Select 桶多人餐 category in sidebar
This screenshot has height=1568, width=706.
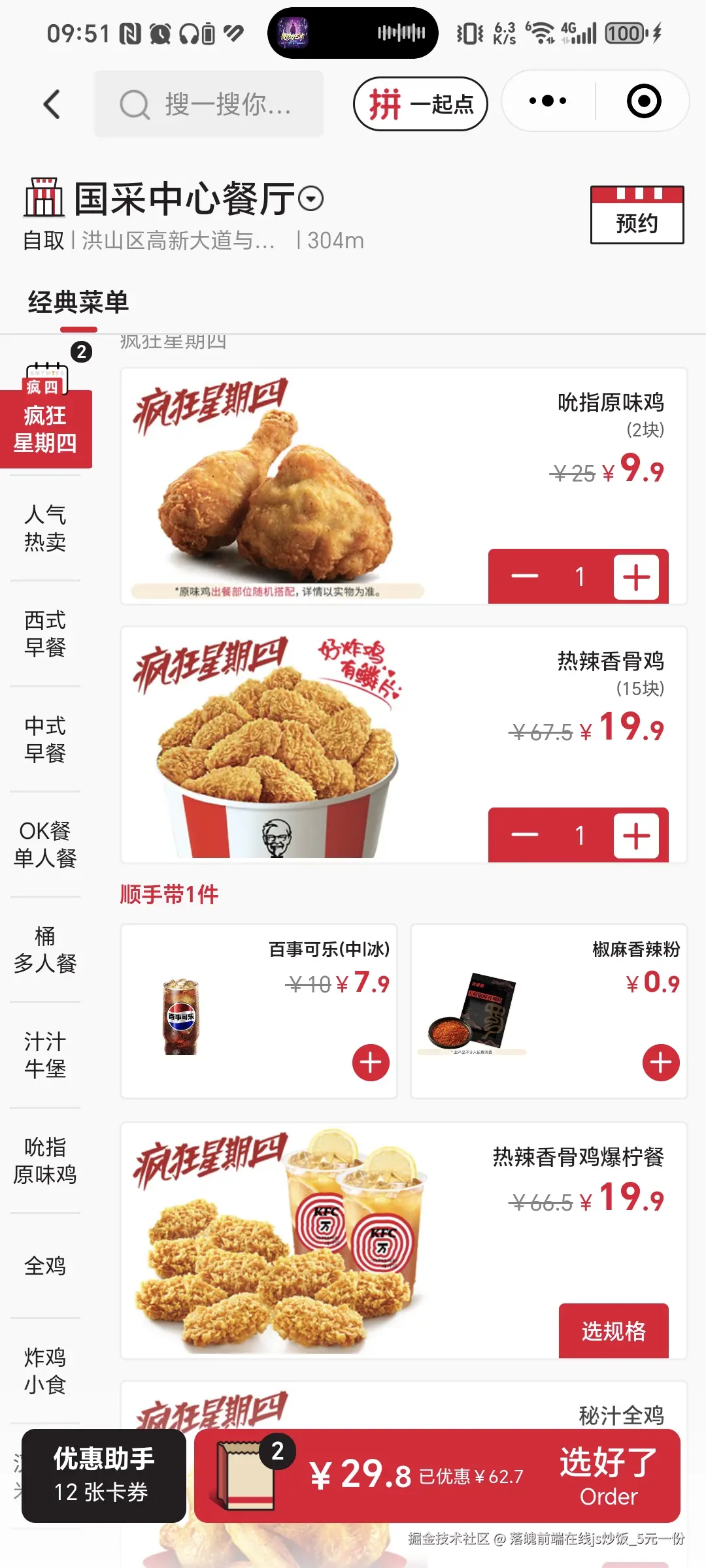(44, 949)
